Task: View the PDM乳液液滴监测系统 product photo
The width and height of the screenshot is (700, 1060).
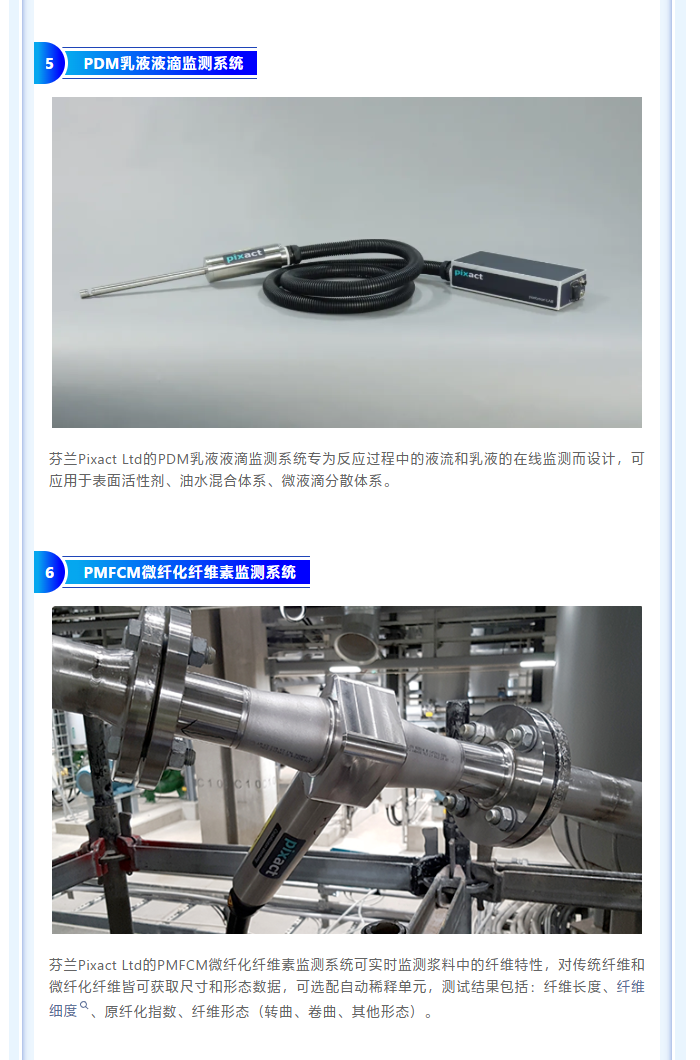Action: [347, 262]
